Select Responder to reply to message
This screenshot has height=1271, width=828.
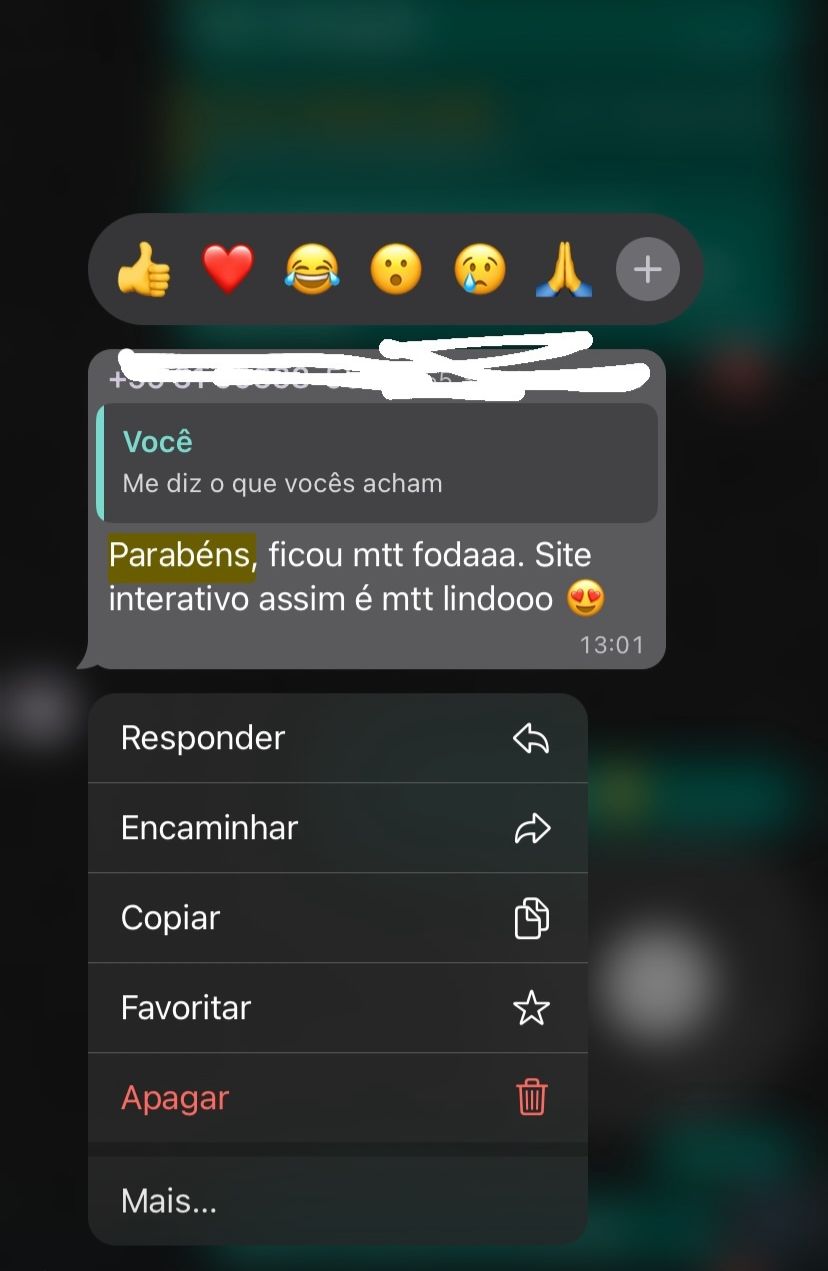[x=337, y=738]
